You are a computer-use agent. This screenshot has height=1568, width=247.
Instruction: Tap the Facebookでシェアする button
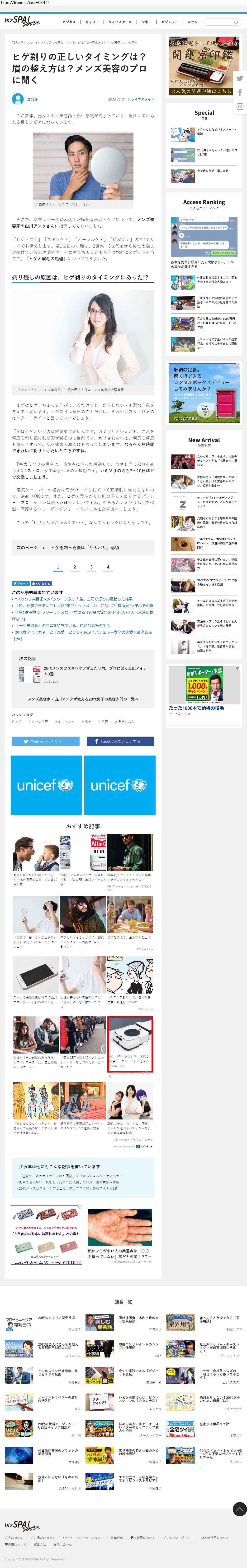pyautogui.click(x=120, y=741)
